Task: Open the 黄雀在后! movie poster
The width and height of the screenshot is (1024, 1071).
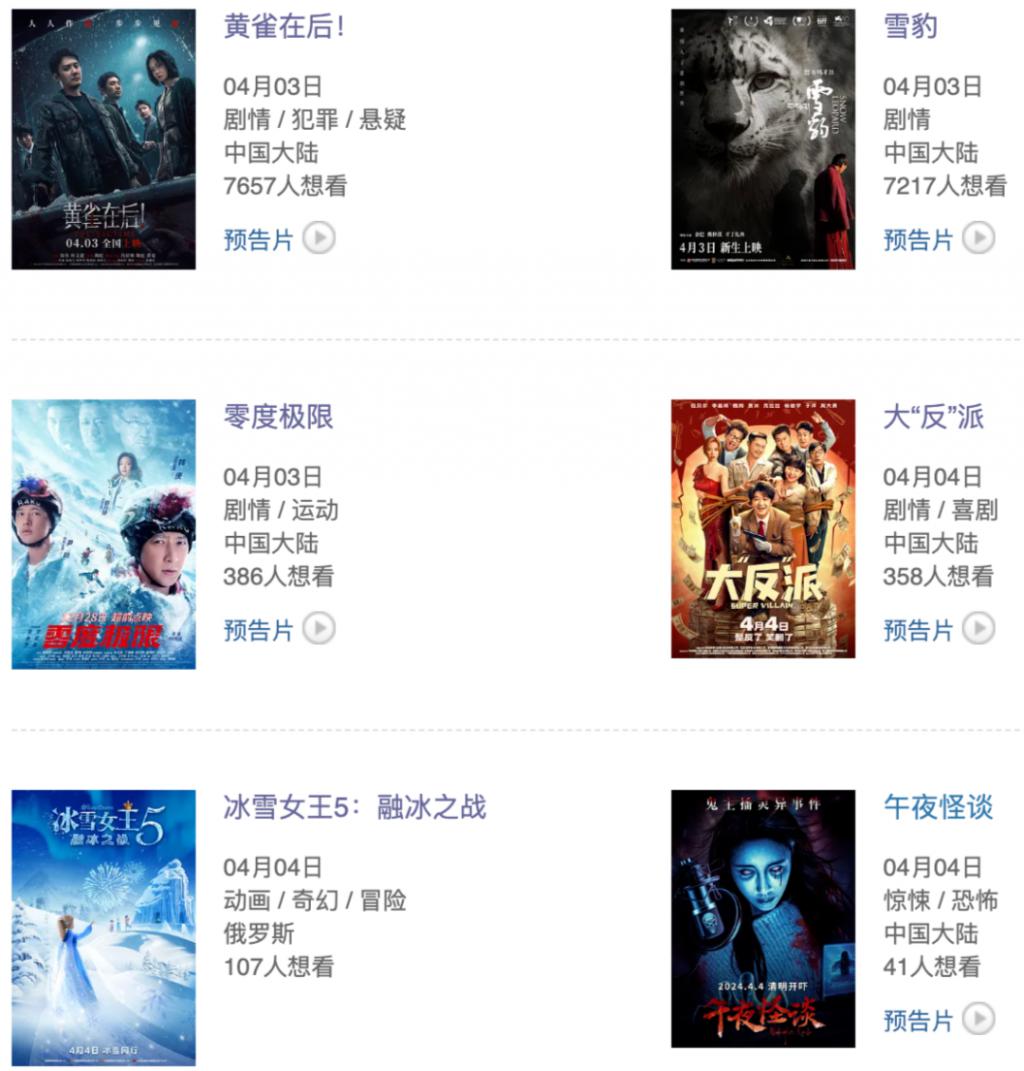Action: (x=103, y=139)
